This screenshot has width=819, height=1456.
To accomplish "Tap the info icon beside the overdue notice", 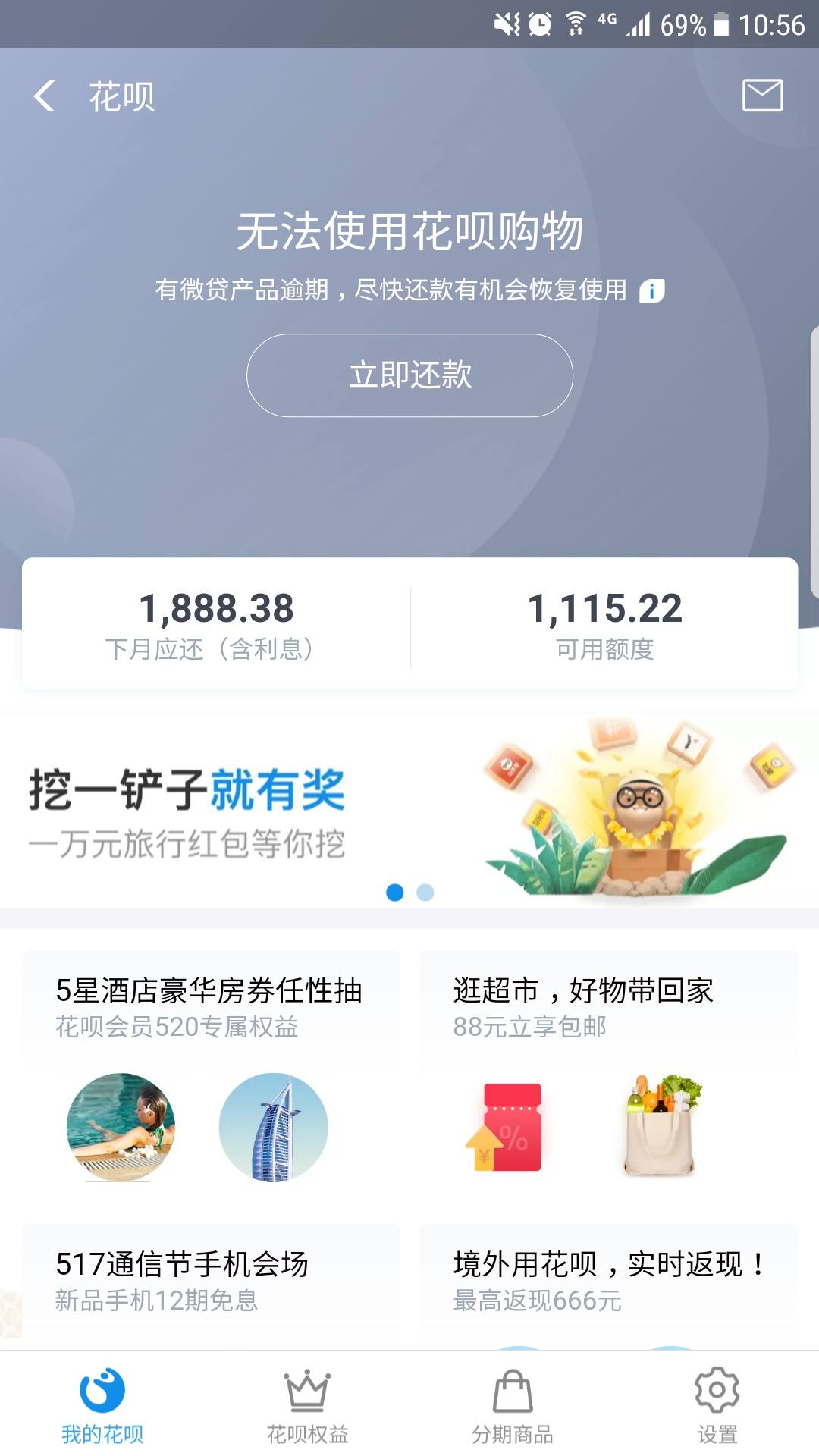I will point(651,290).
